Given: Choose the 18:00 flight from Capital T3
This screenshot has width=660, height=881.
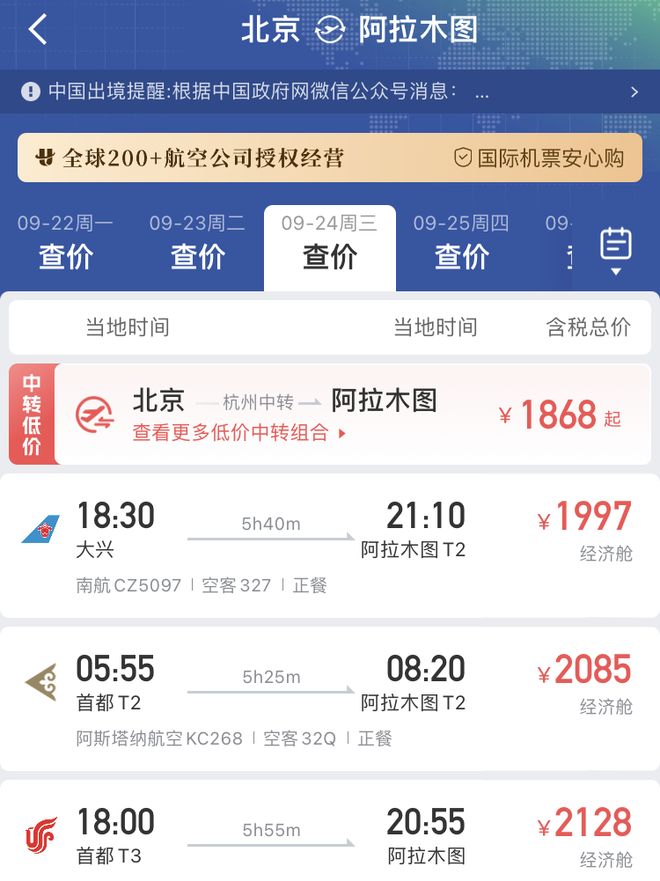Looking at the screenshot, I should tap(329, 835).
